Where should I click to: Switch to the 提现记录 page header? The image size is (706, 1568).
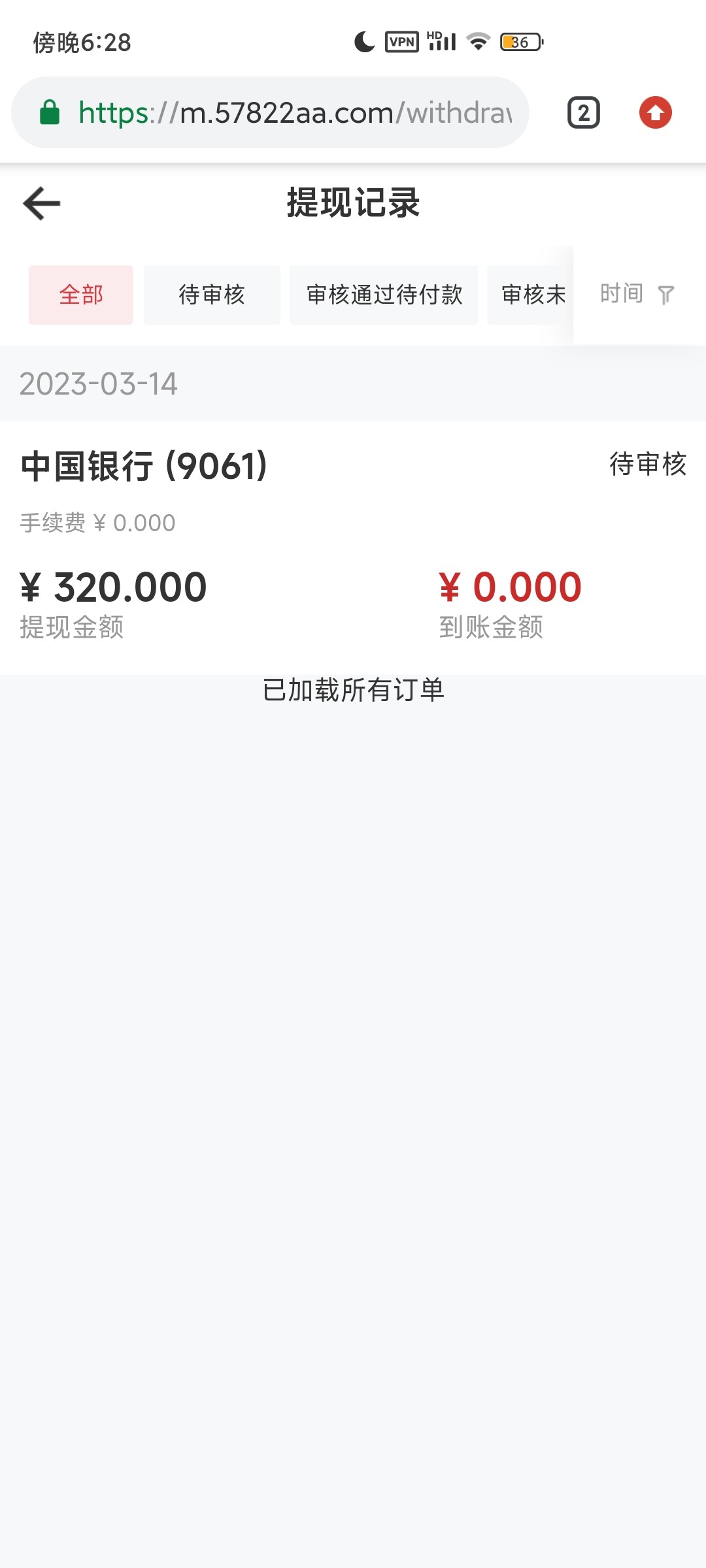(x=352, y=201)
